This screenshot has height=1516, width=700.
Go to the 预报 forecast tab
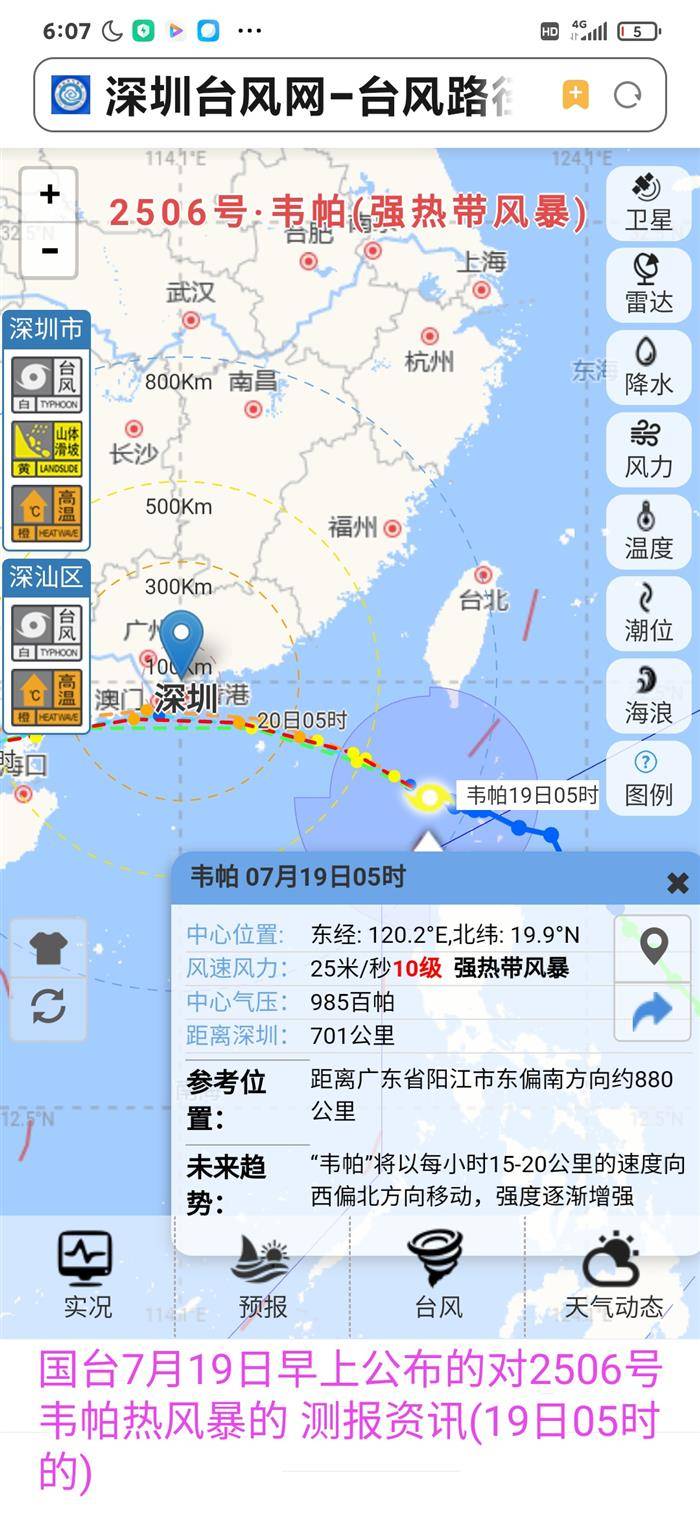click(x=262, y=1276)
